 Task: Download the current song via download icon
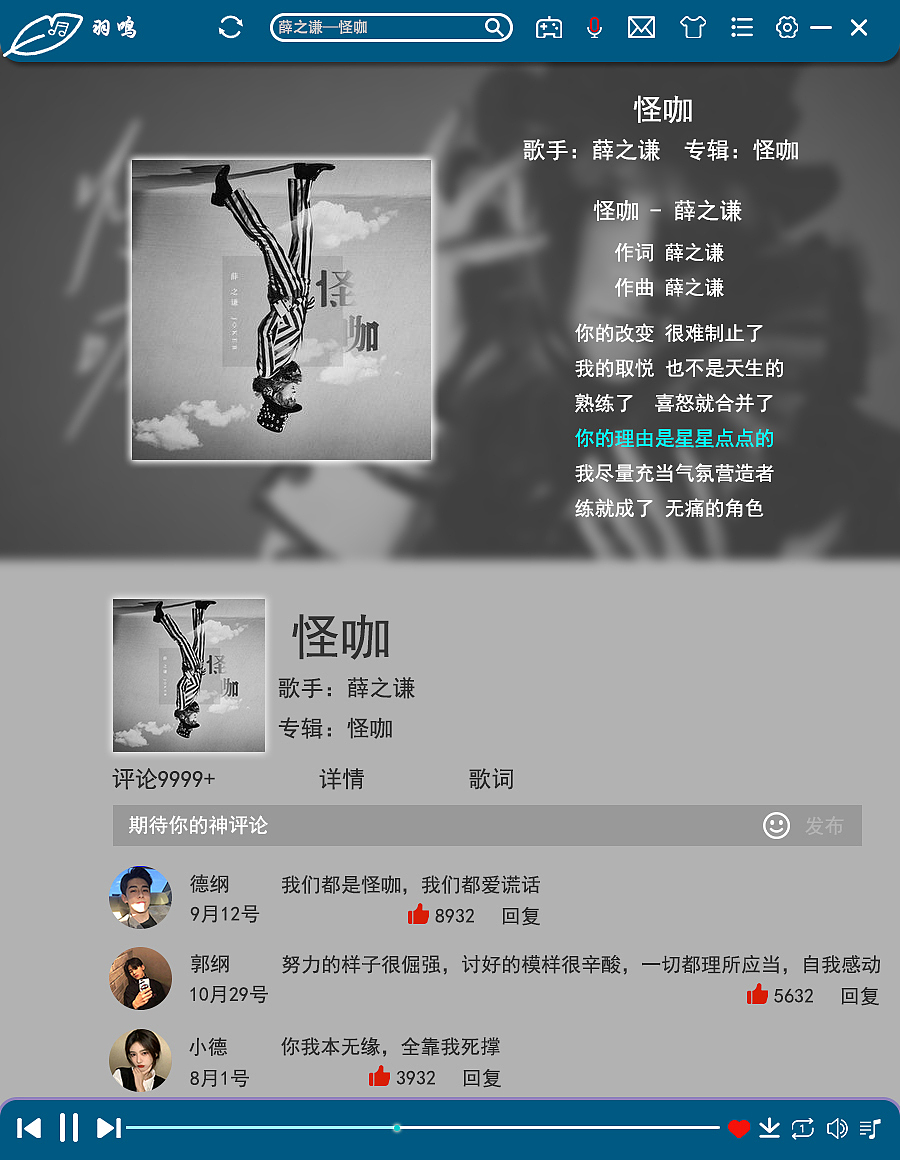tap(769, 1127)
